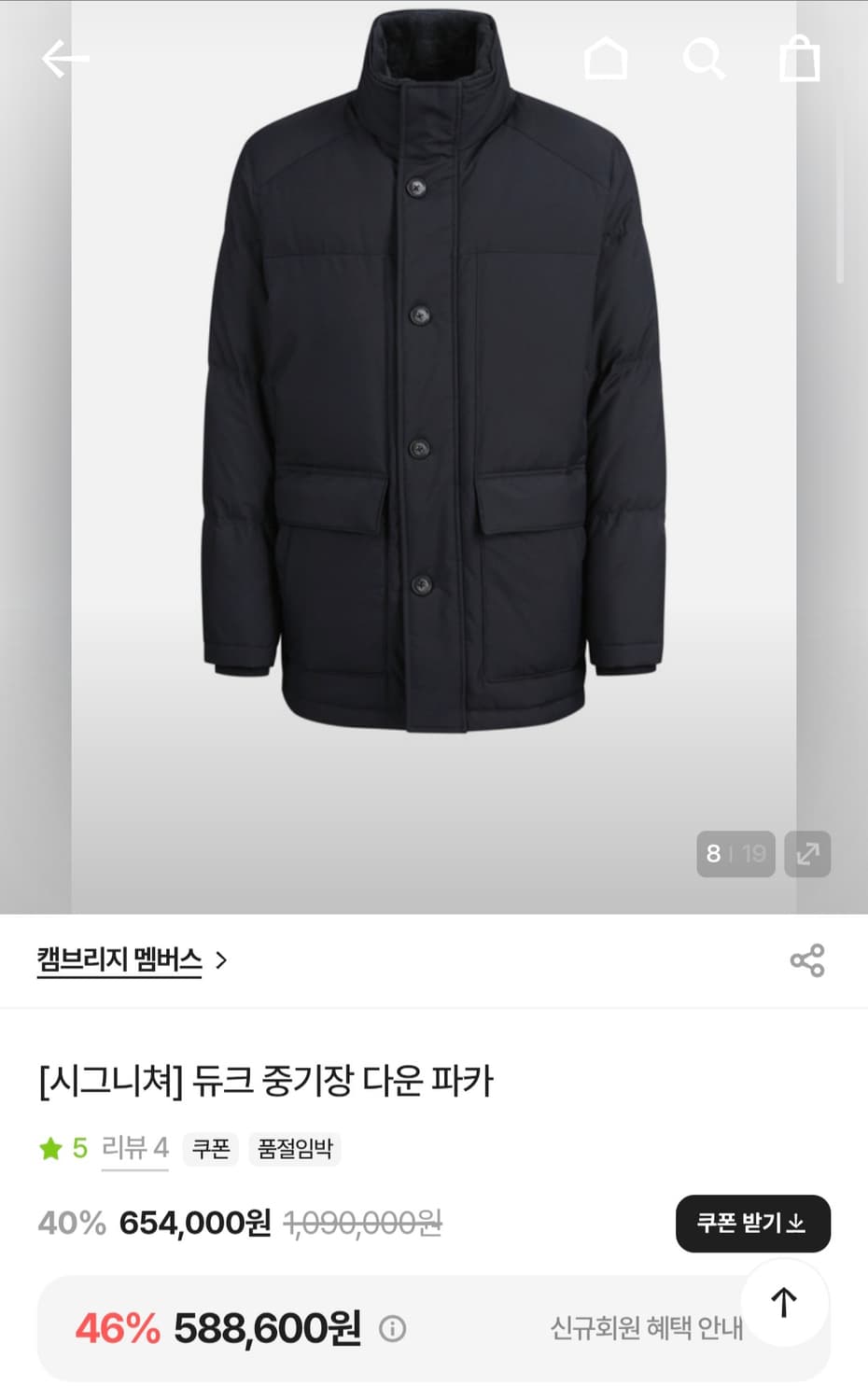868x1400 pixels.
Task: Tap the back arrow icon
Action: pyautogui.click(x=62, y=59)
